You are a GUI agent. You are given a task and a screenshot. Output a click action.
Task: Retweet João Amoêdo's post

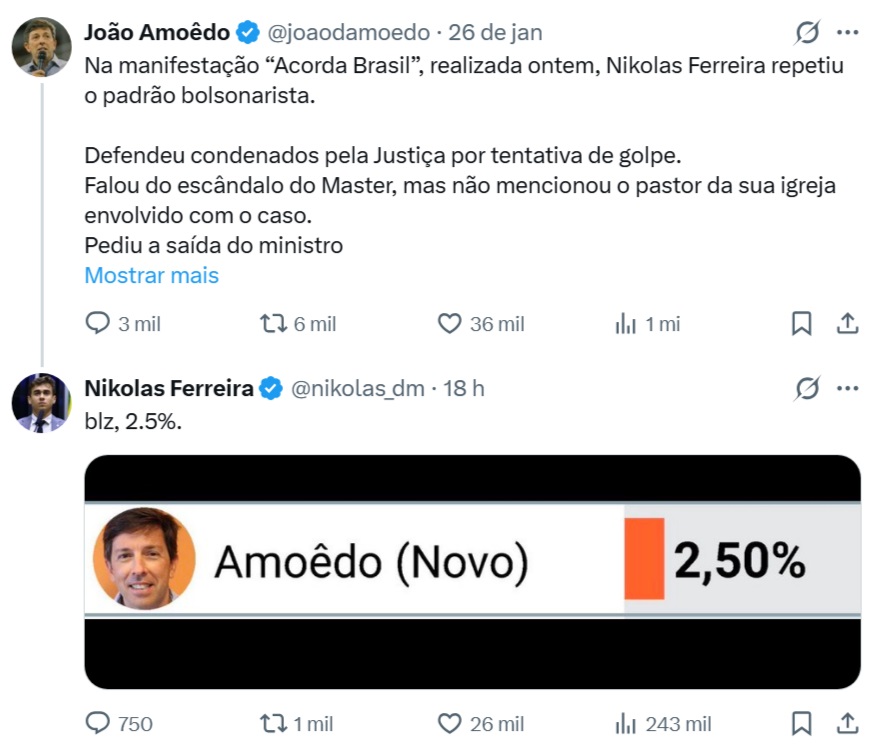click(x=272, y=323)
